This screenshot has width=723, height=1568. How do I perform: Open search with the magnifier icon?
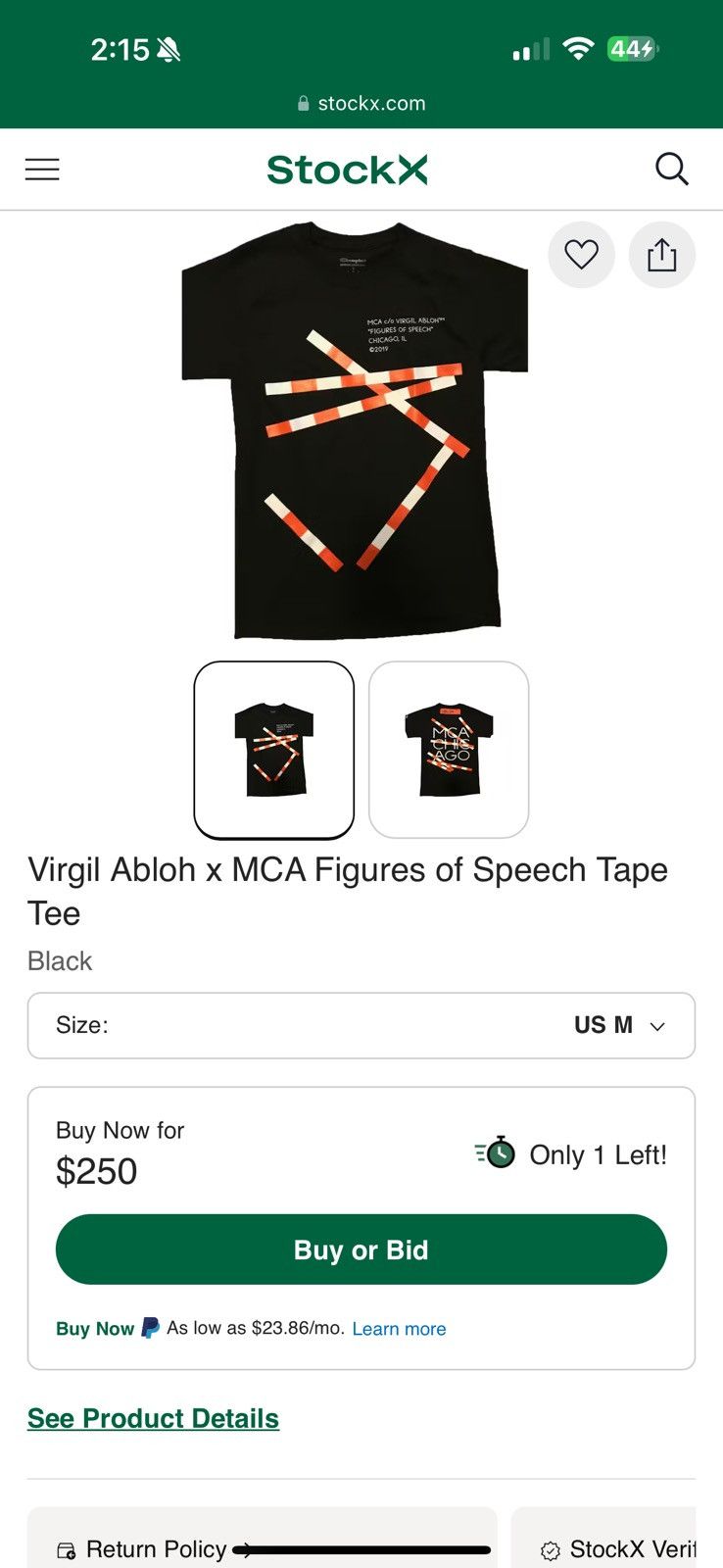pyautogui.click(x=671, y=170)
